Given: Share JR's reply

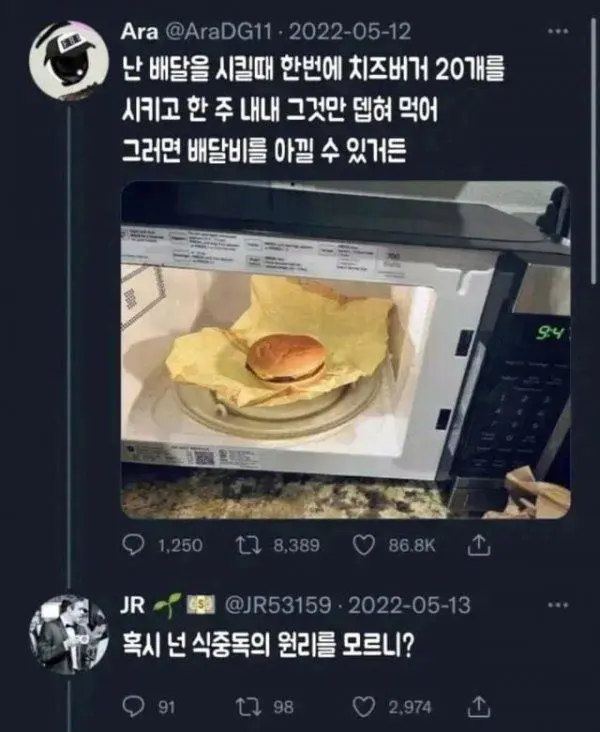Looking at the screenshot, I should click(479, 707).
